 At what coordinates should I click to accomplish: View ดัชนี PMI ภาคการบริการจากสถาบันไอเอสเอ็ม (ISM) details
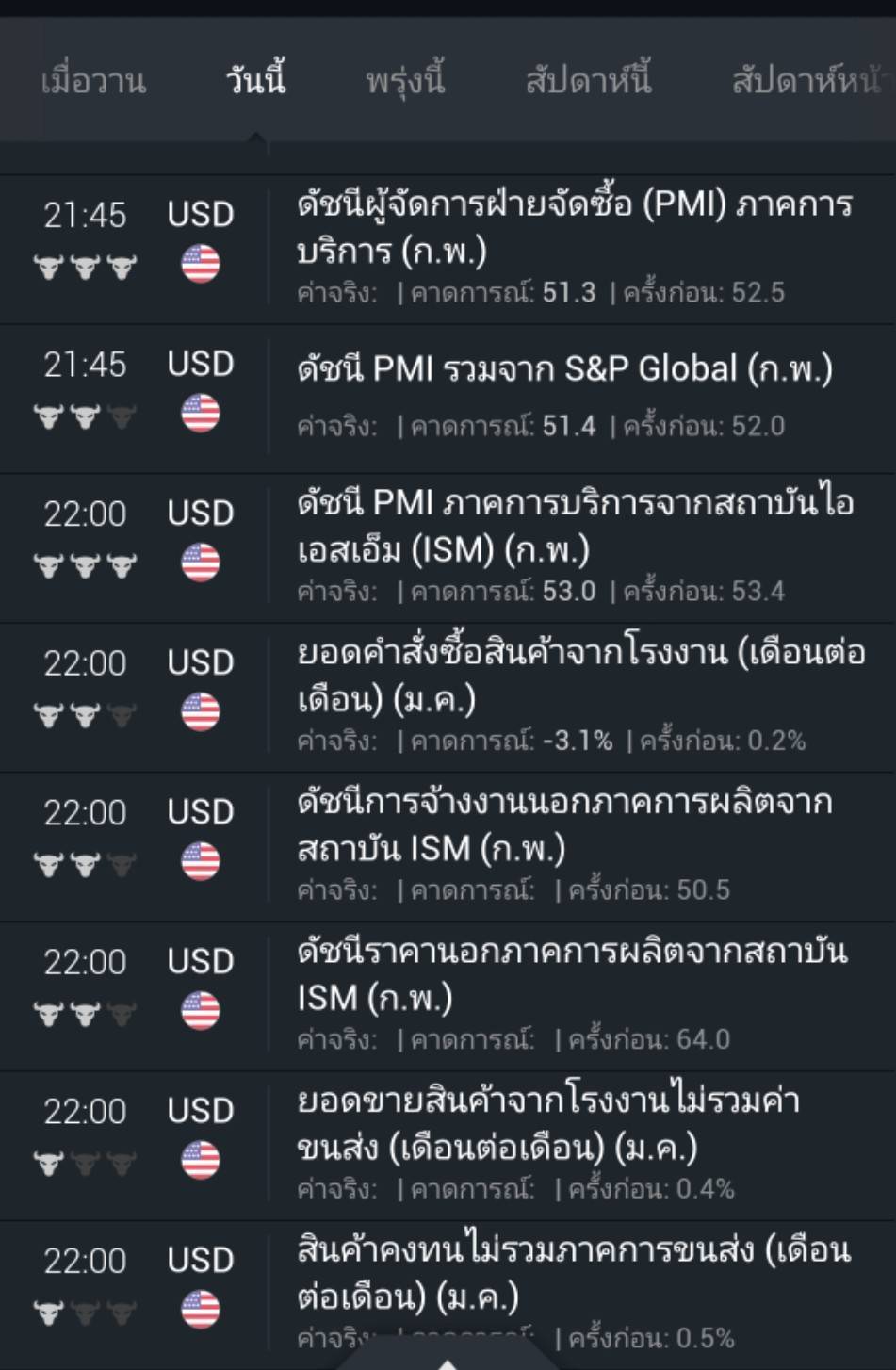(x=575, y=527)
